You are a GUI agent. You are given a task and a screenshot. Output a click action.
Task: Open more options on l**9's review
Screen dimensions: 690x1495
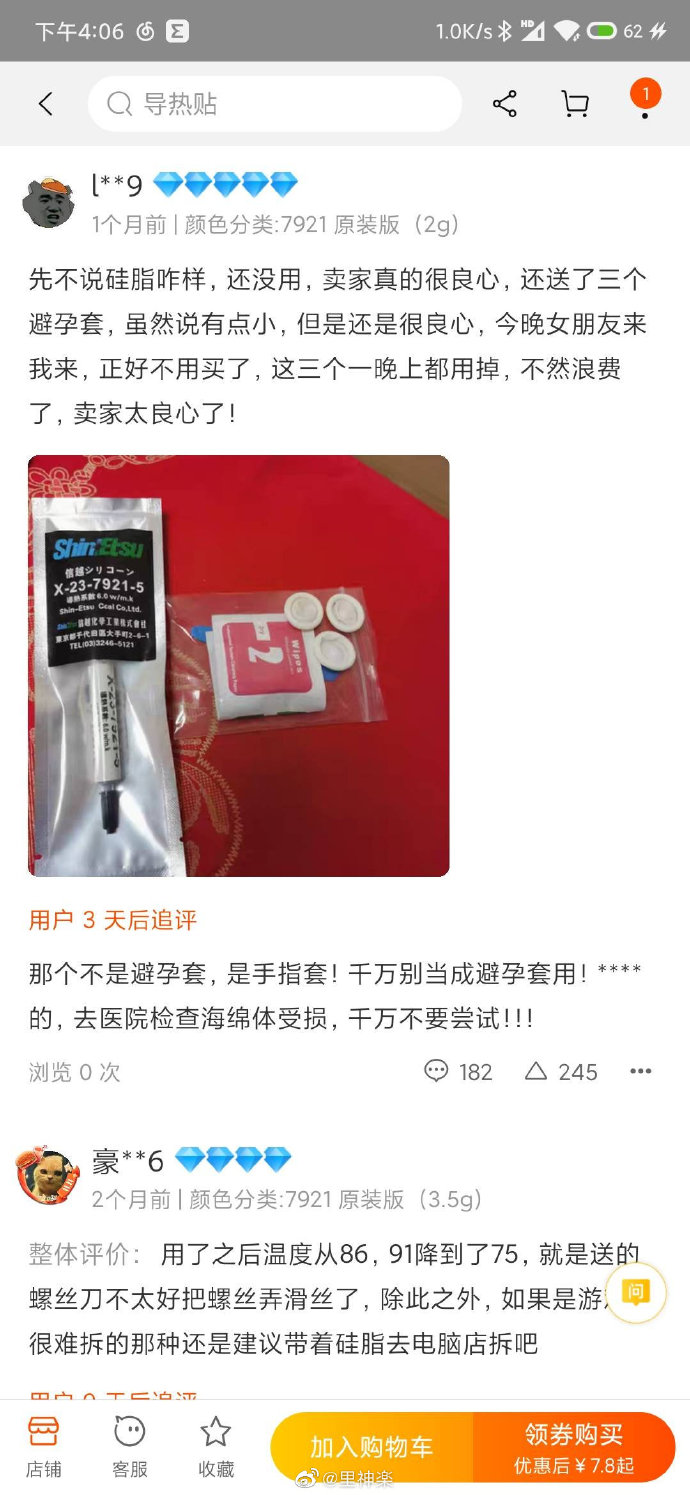[641, 1072]
